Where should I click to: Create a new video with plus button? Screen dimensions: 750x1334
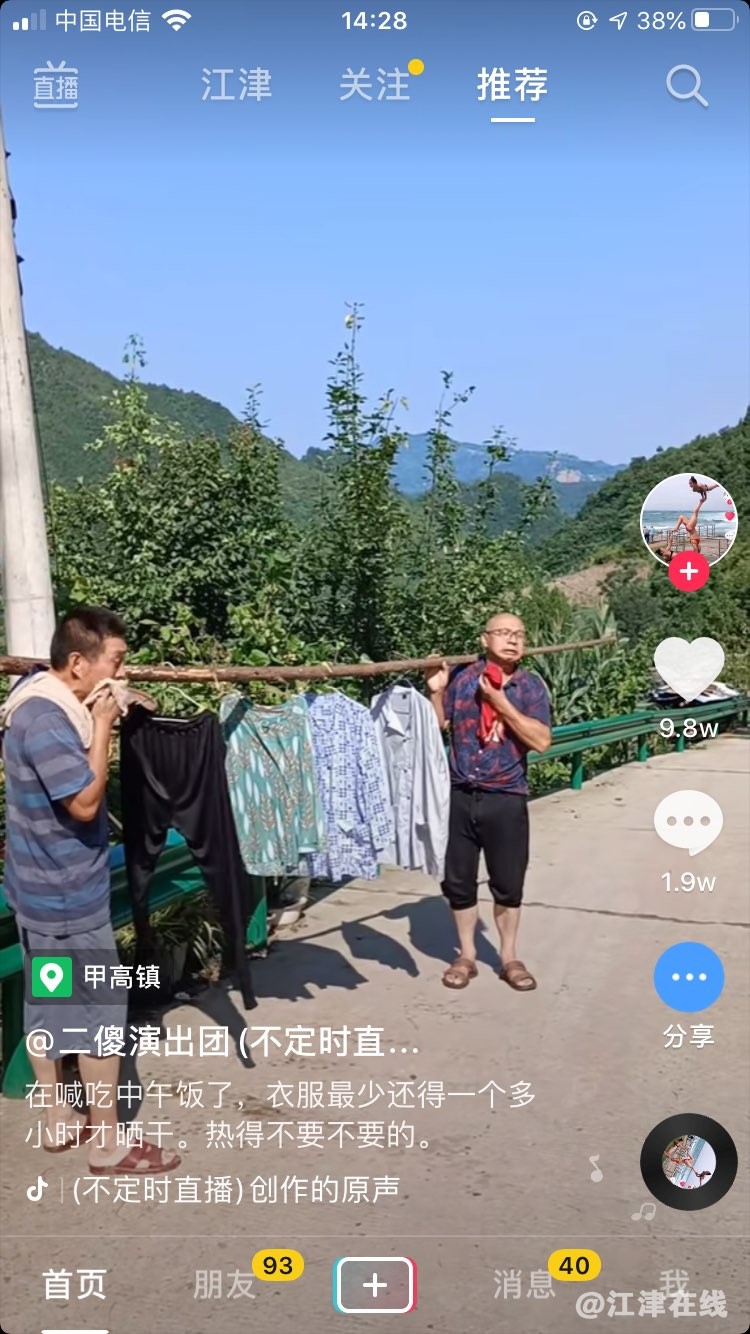click(375, 1285)
